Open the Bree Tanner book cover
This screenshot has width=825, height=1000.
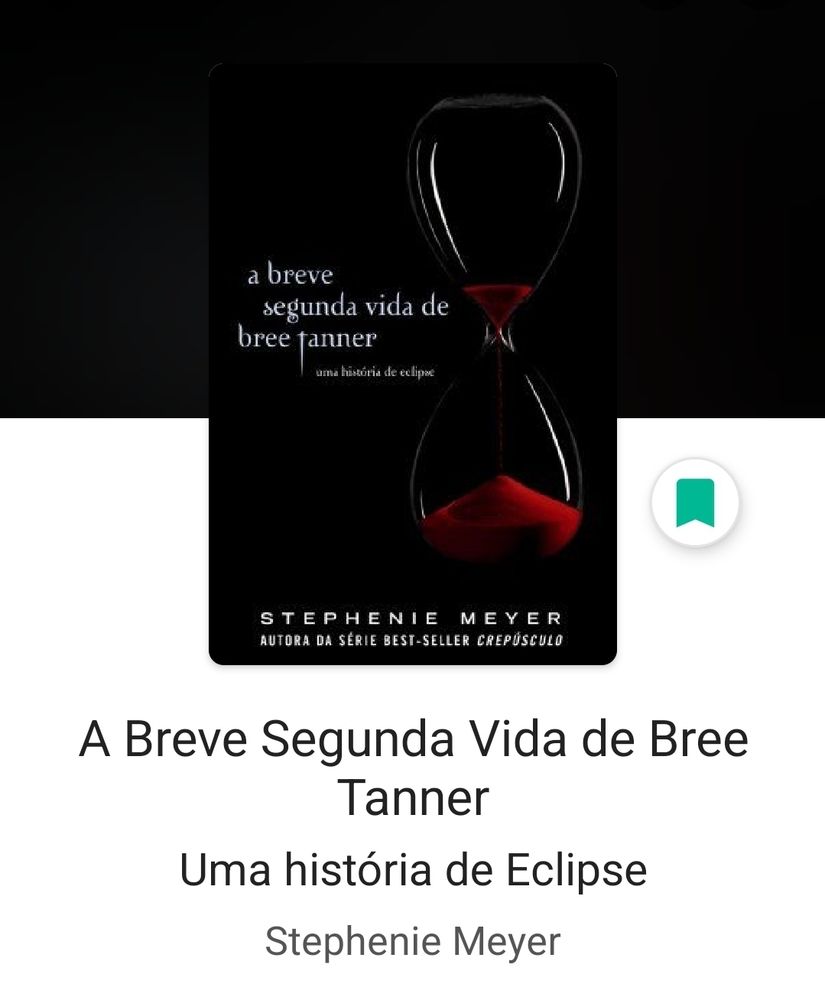(x=412, y=364)
